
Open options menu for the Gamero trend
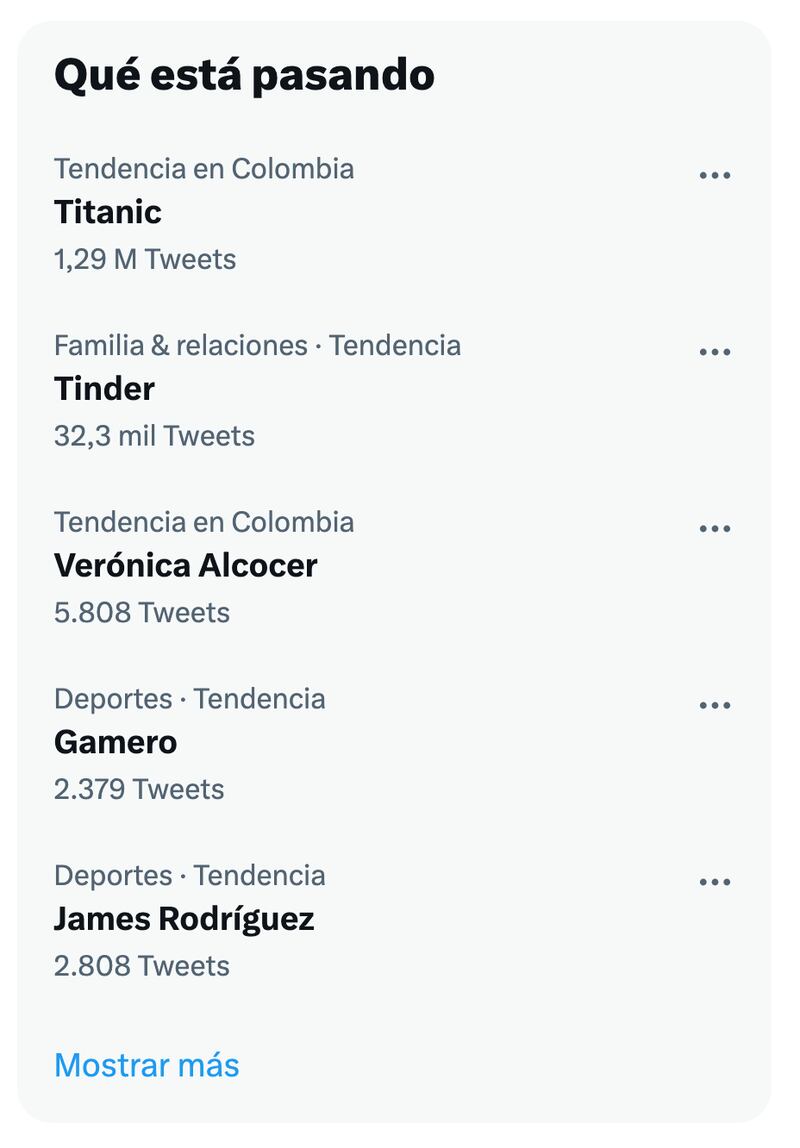pyautogui.click(x=716, y=705)
